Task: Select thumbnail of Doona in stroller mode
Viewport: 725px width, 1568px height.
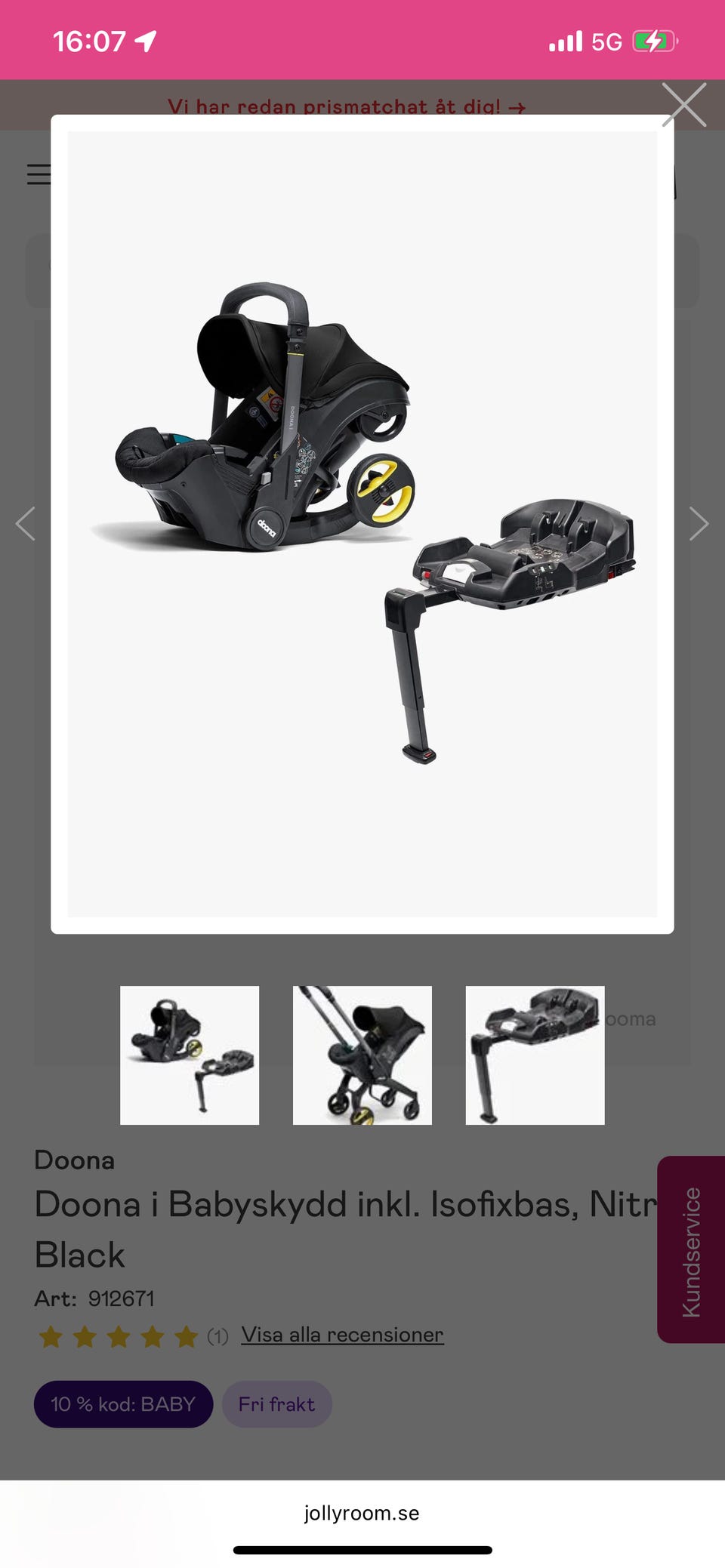Action: pyautogui.click(x=362, y=1055)
